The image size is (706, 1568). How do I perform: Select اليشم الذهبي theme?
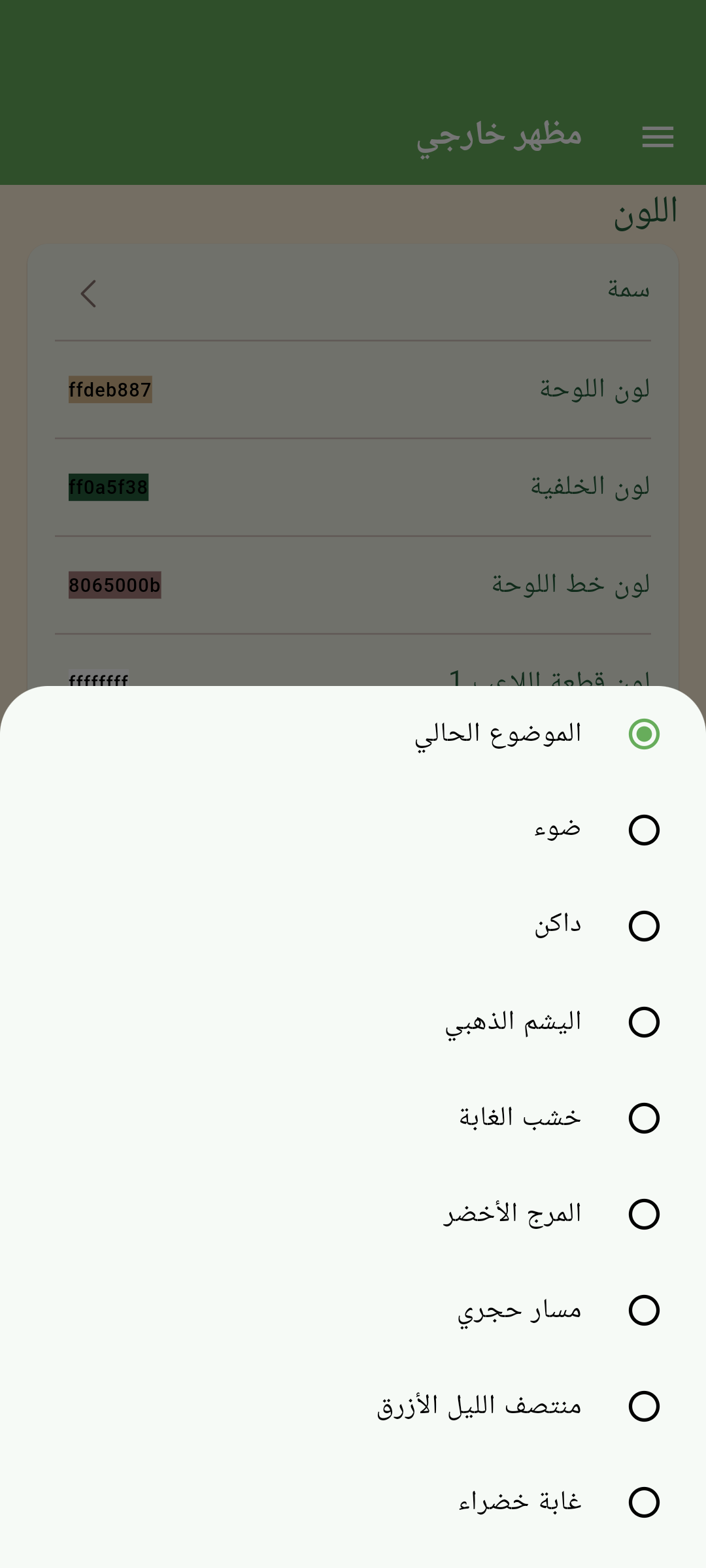pyautogui.click(x=643, y=1022)
